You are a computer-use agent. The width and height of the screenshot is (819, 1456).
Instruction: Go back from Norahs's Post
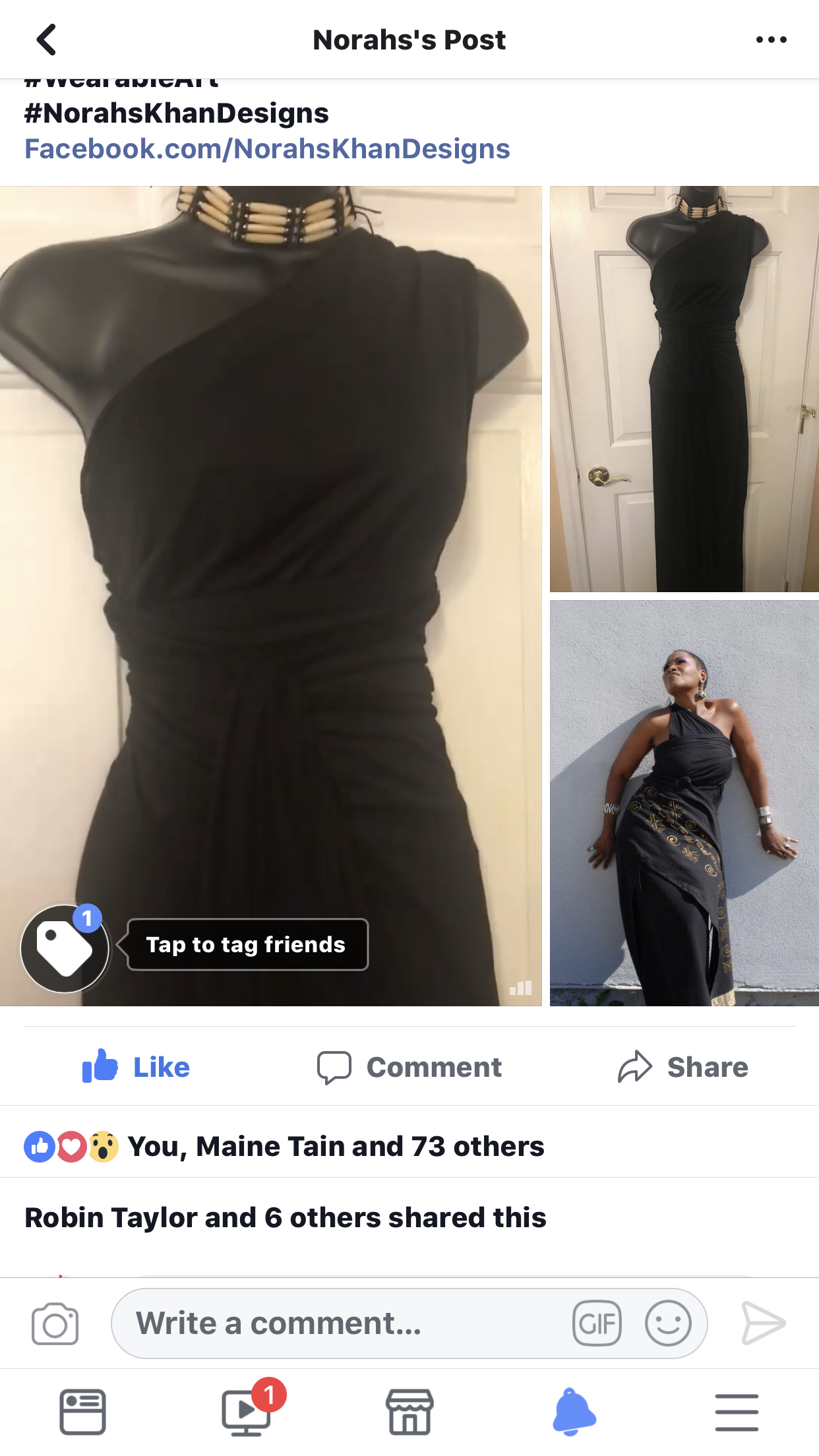[x=46, y=40]
